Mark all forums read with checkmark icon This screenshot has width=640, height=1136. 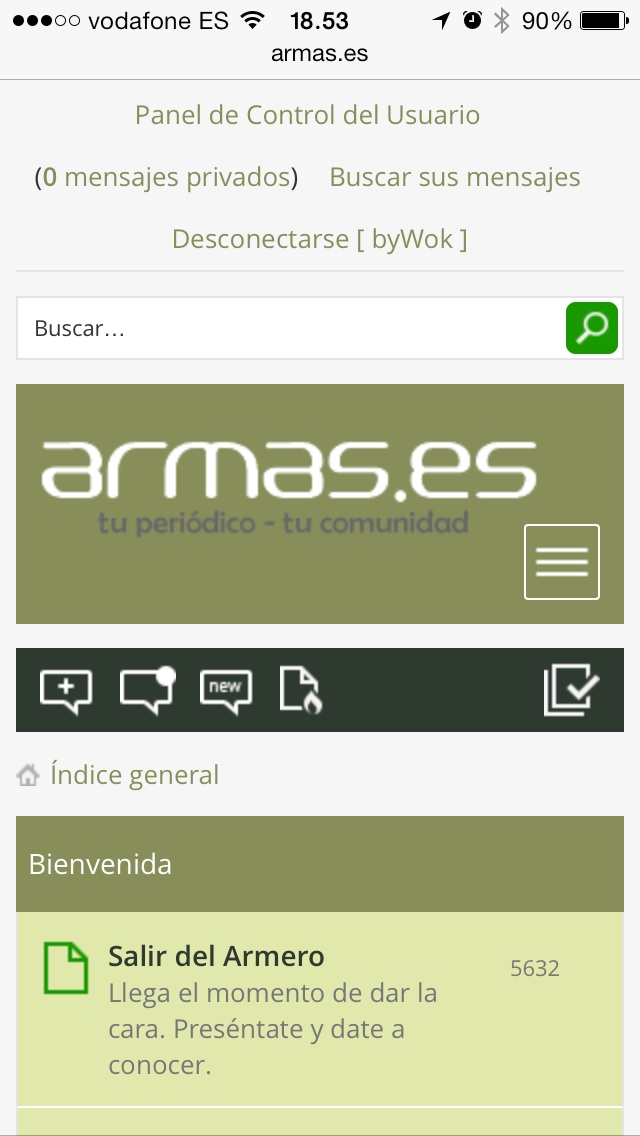point(571,690)
